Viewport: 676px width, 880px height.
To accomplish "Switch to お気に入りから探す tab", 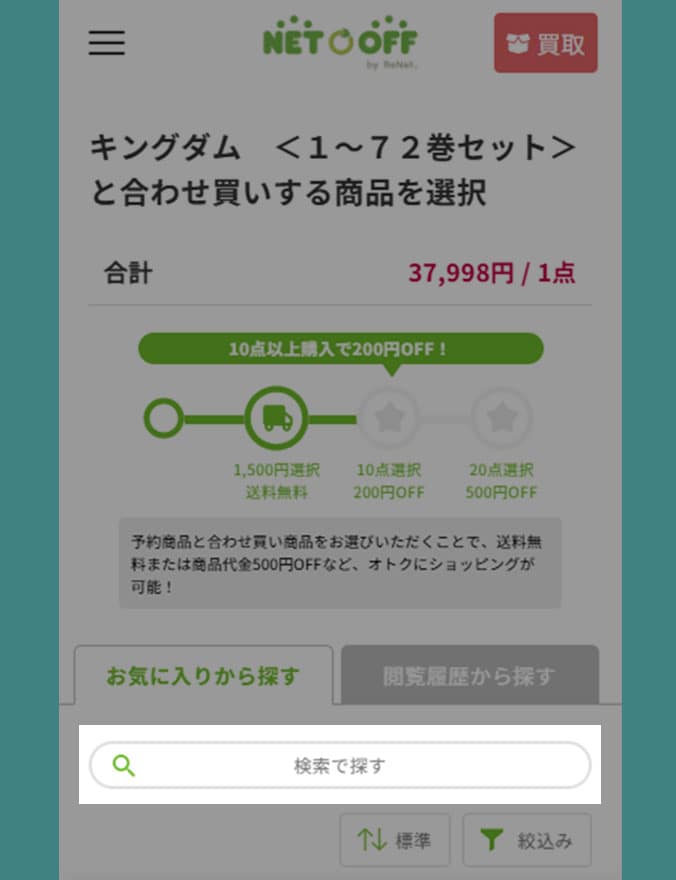I will click(203, 676).
